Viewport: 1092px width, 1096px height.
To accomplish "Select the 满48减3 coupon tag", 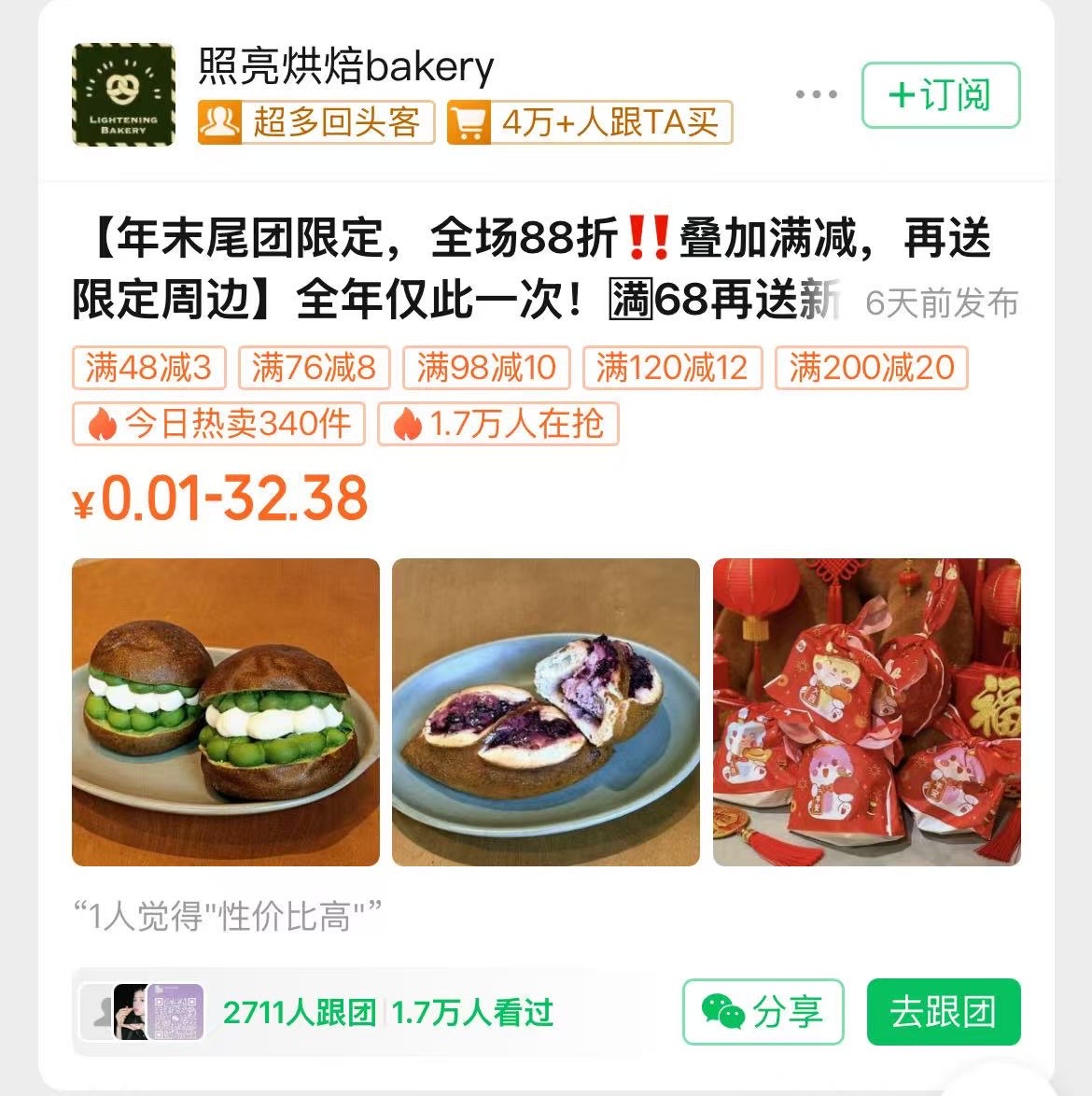I will coord(148,367).
